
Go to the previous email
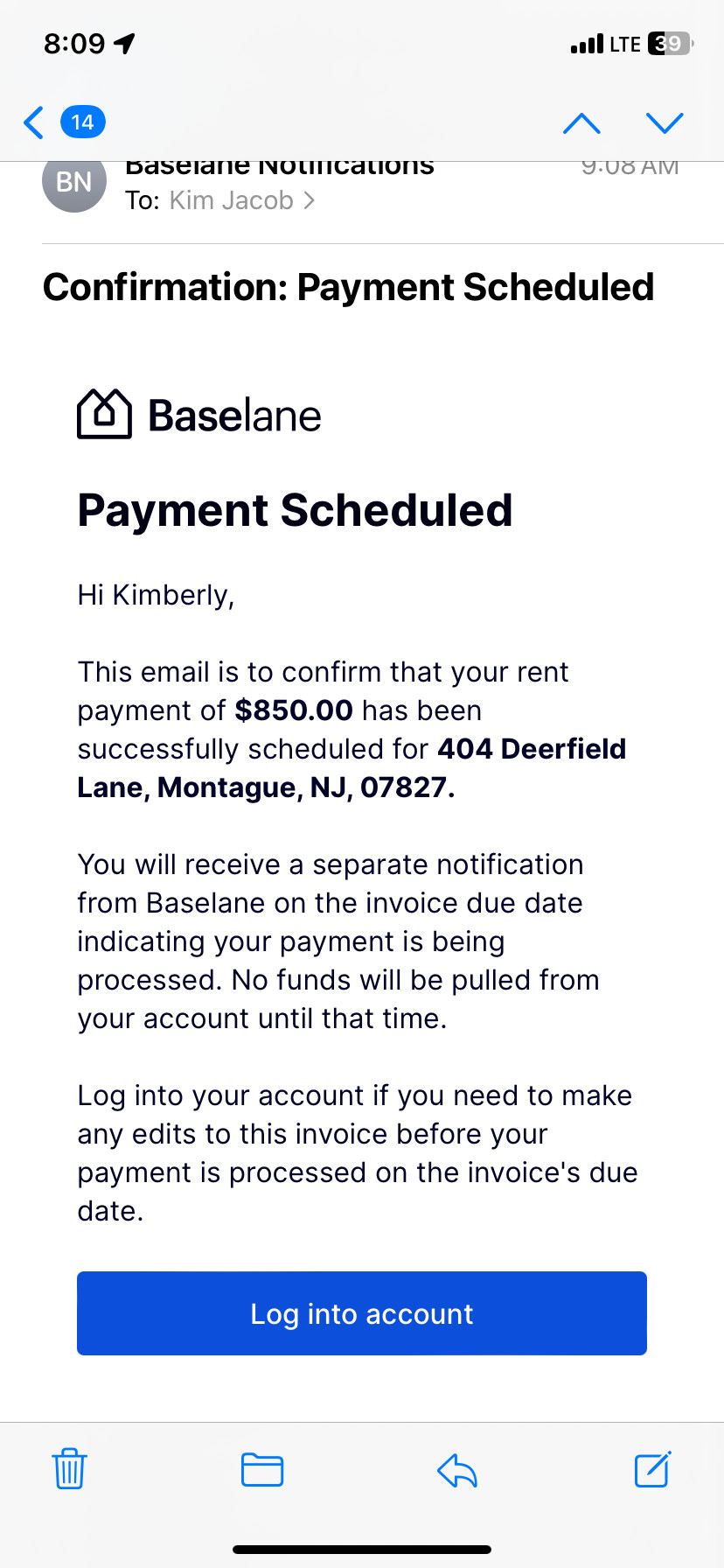coord(581,123)
